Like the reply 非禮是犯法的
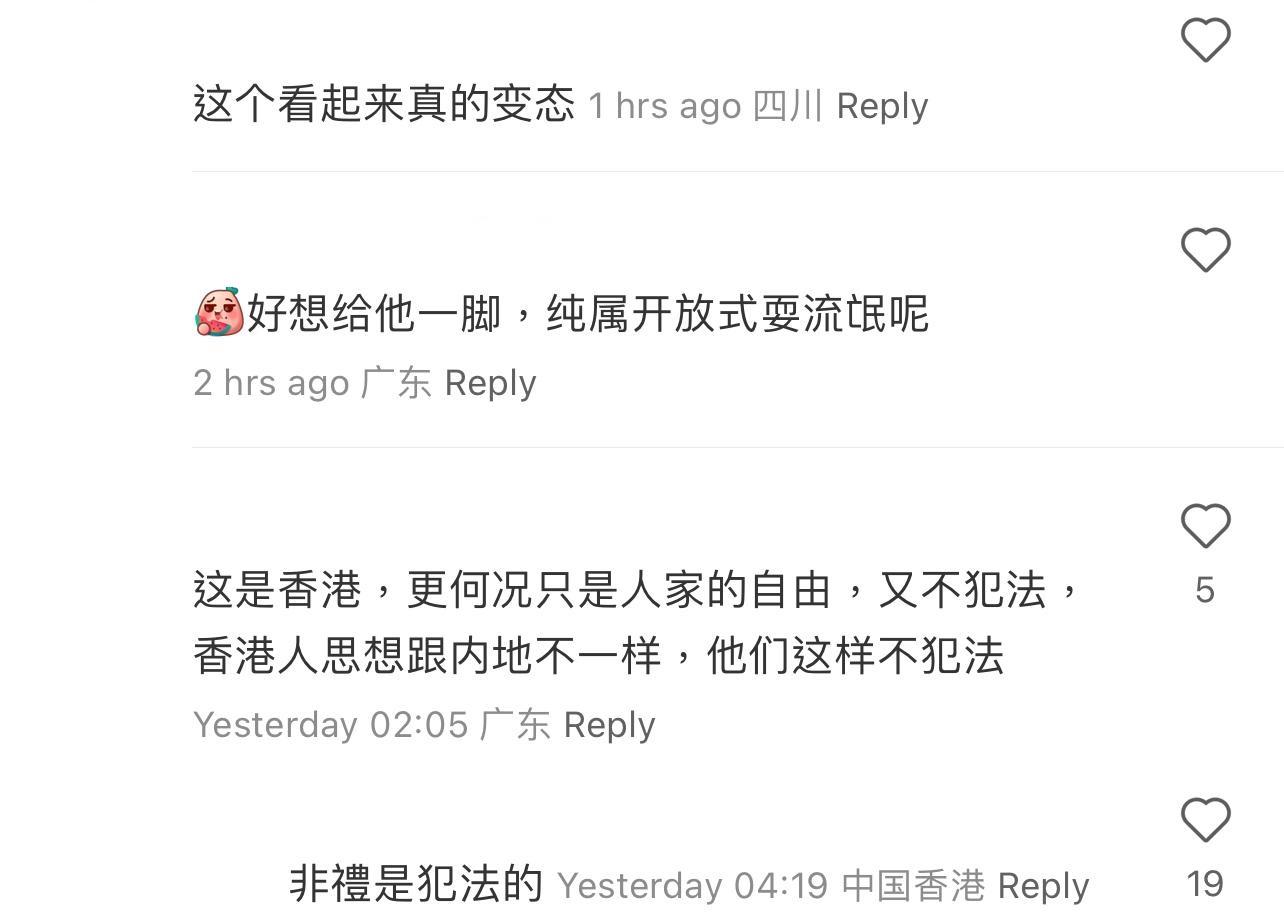1284x921 pixels. 1205,820
